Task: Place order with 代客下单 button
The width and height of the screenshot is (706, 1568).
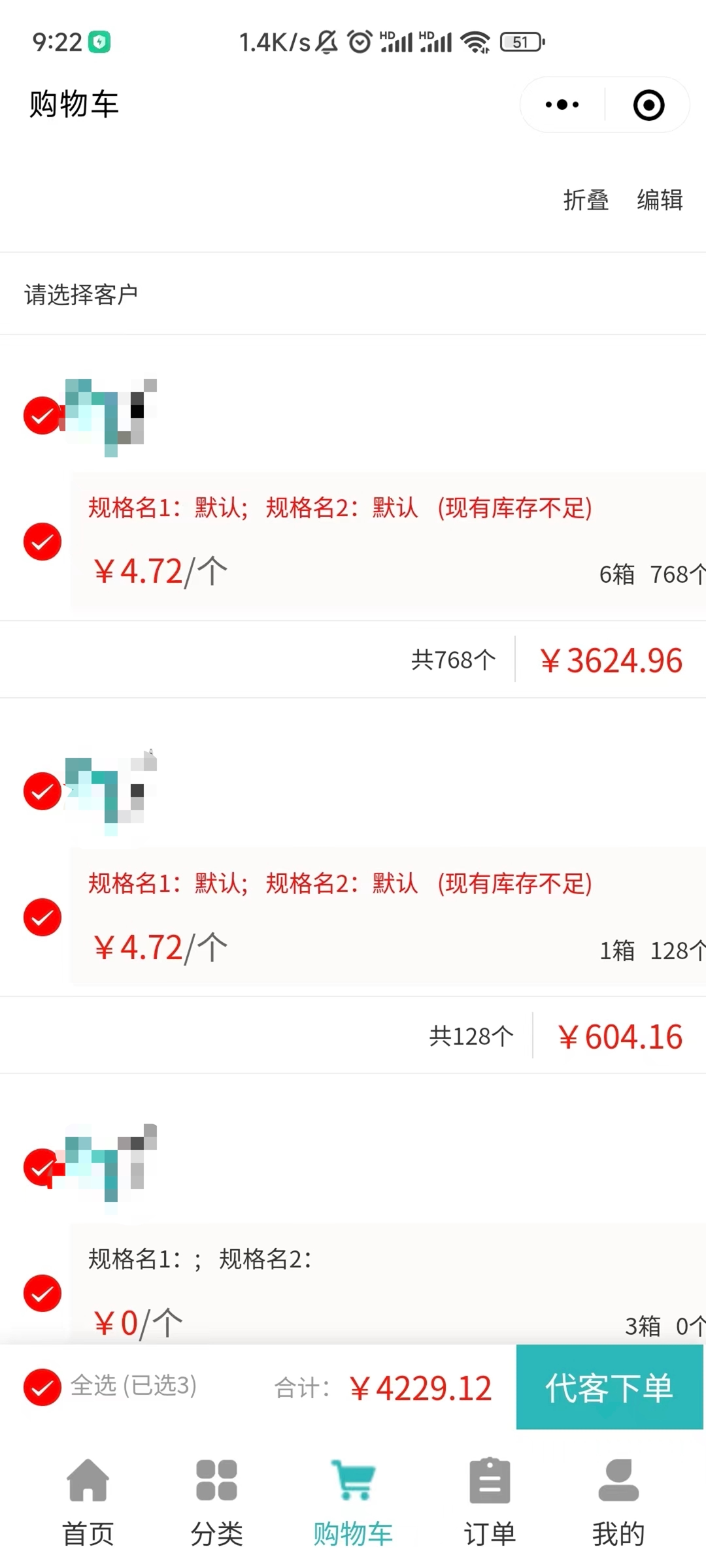Action: (609, 1388)
